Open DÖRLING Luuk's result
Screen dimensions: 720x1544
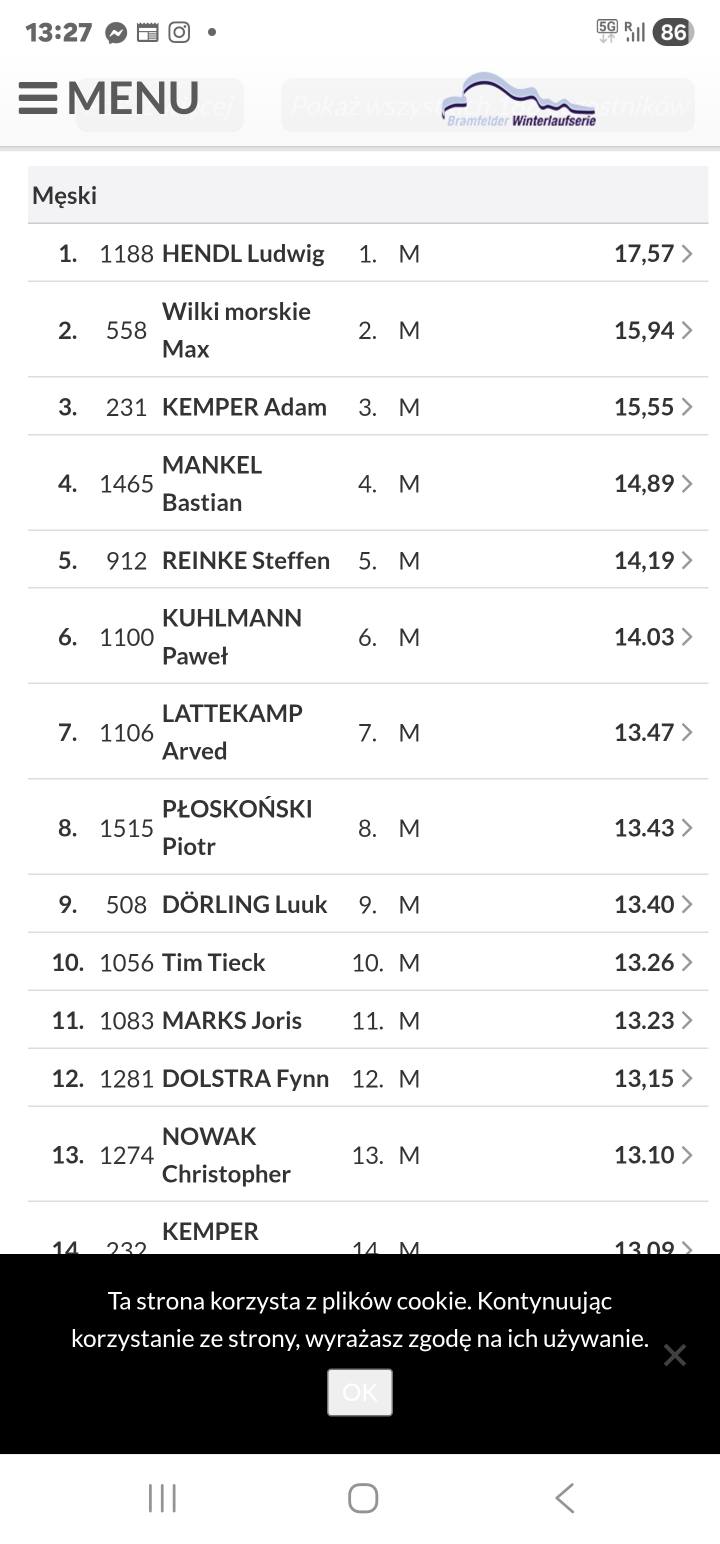[x=368, y=904]
